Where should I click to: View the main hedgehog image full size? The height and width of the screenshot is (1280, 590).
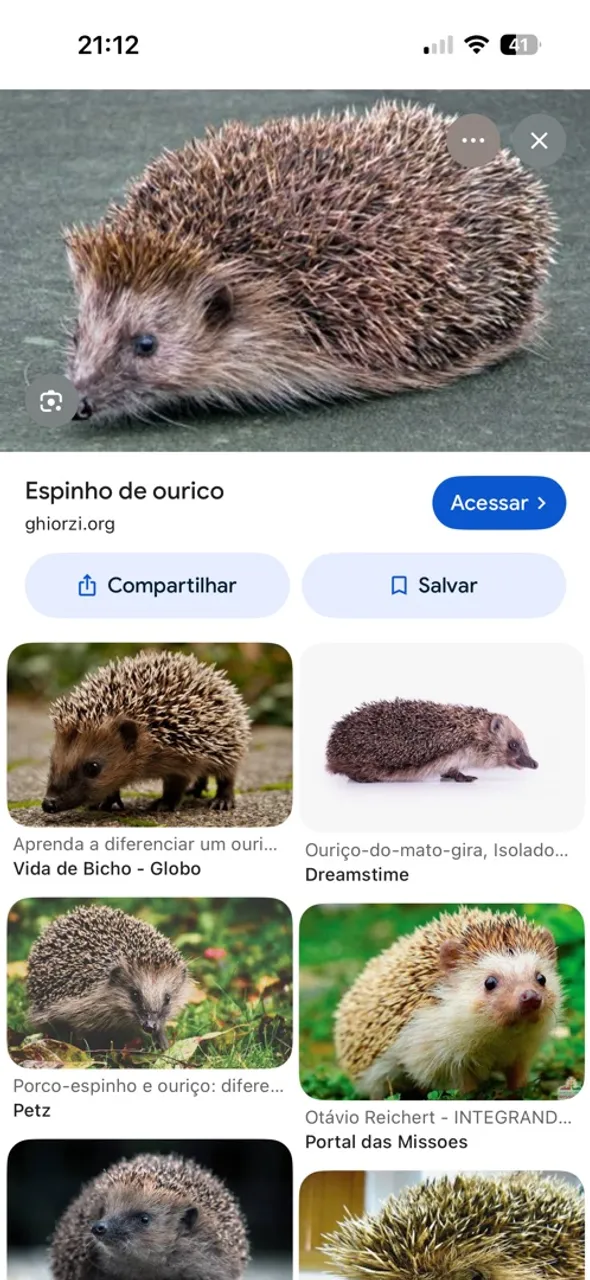pos(295,270)
